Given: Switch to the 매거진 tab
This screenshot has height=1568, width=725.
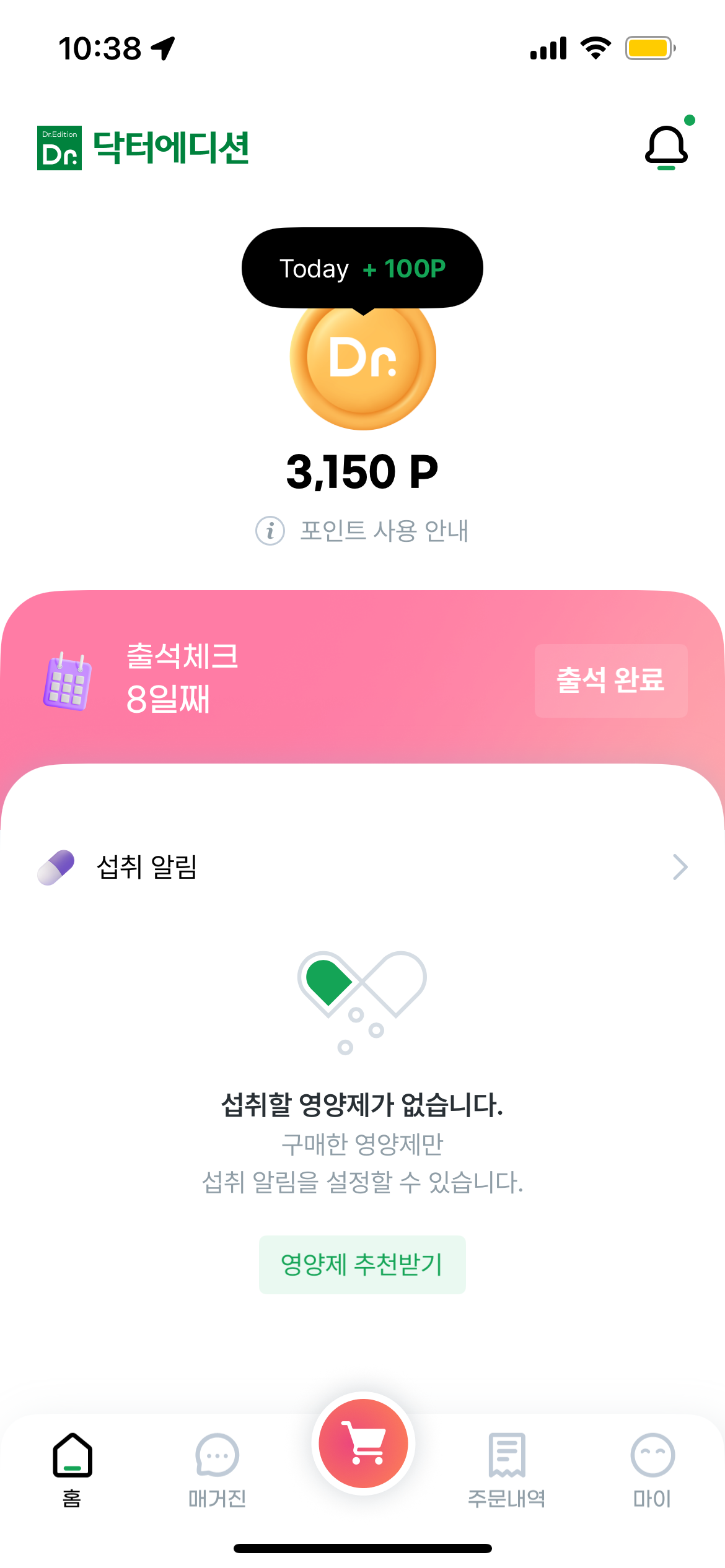Looking at the screenshot, I should (x=217, y=1470).
